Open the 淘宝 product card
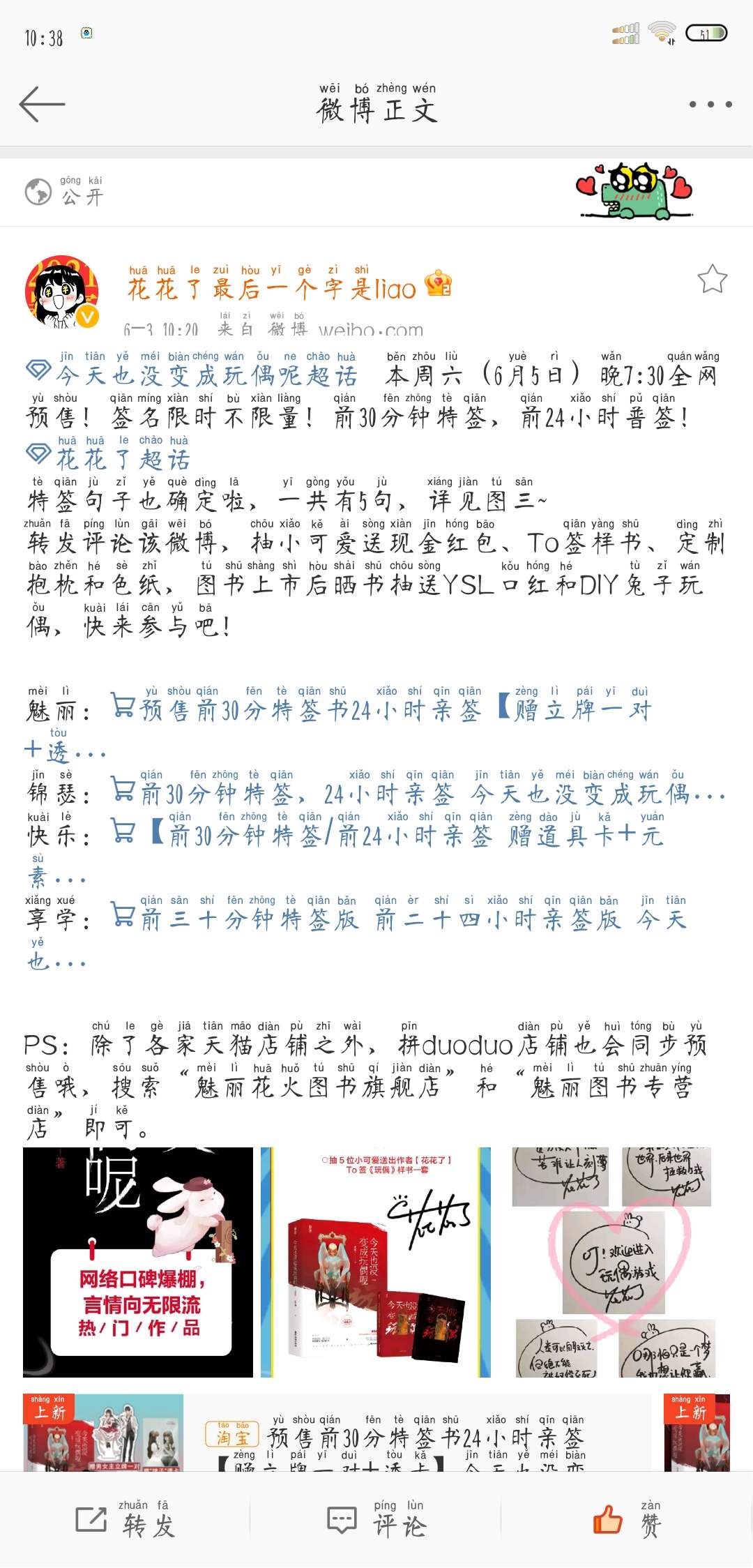This screenshot has width=753, height=1568. (x=418, y=1438)
